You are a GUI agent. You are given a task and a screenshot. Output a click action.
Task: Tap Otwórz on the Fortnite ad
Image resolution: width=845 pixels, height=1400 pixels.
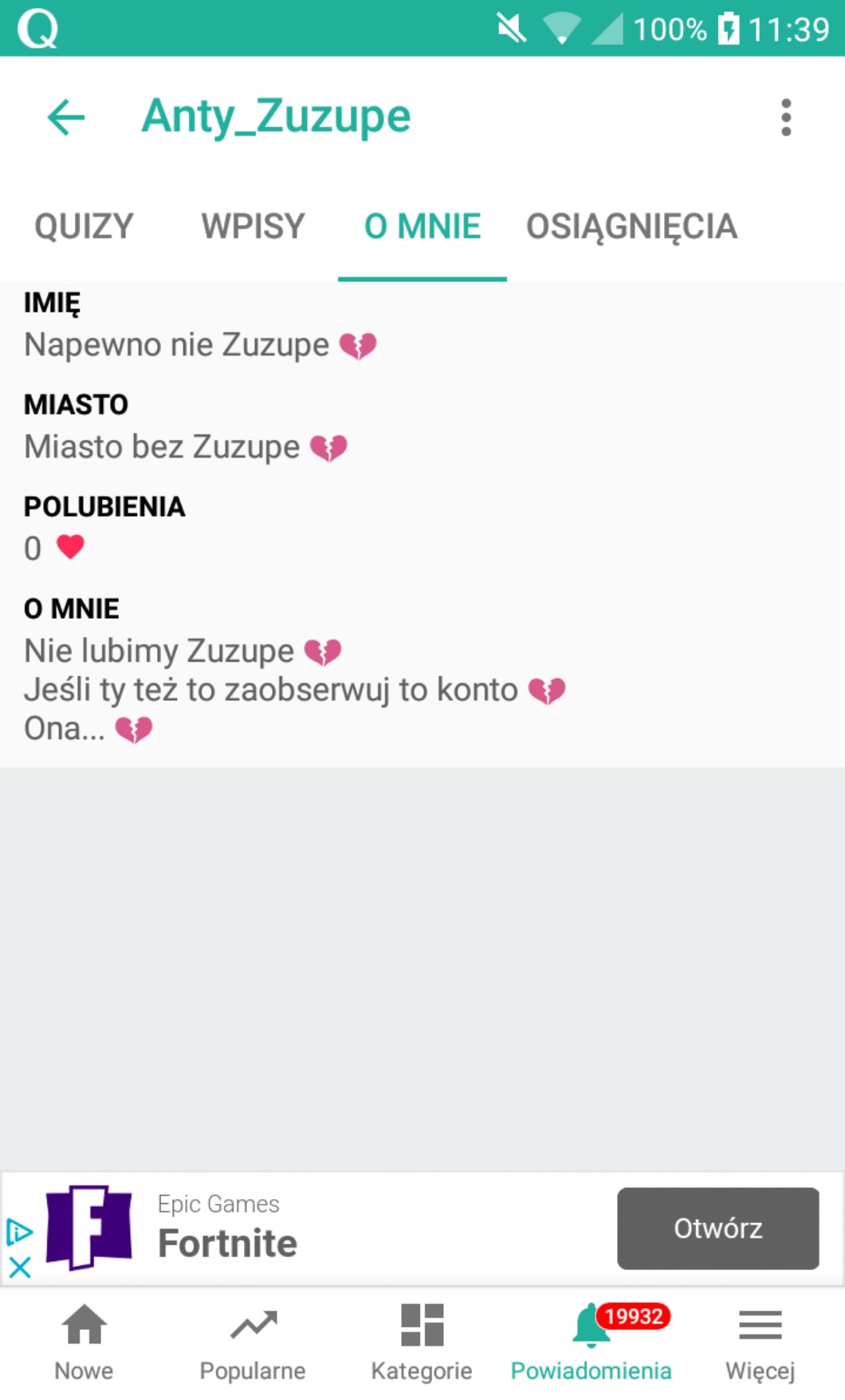click(717, 1228)
